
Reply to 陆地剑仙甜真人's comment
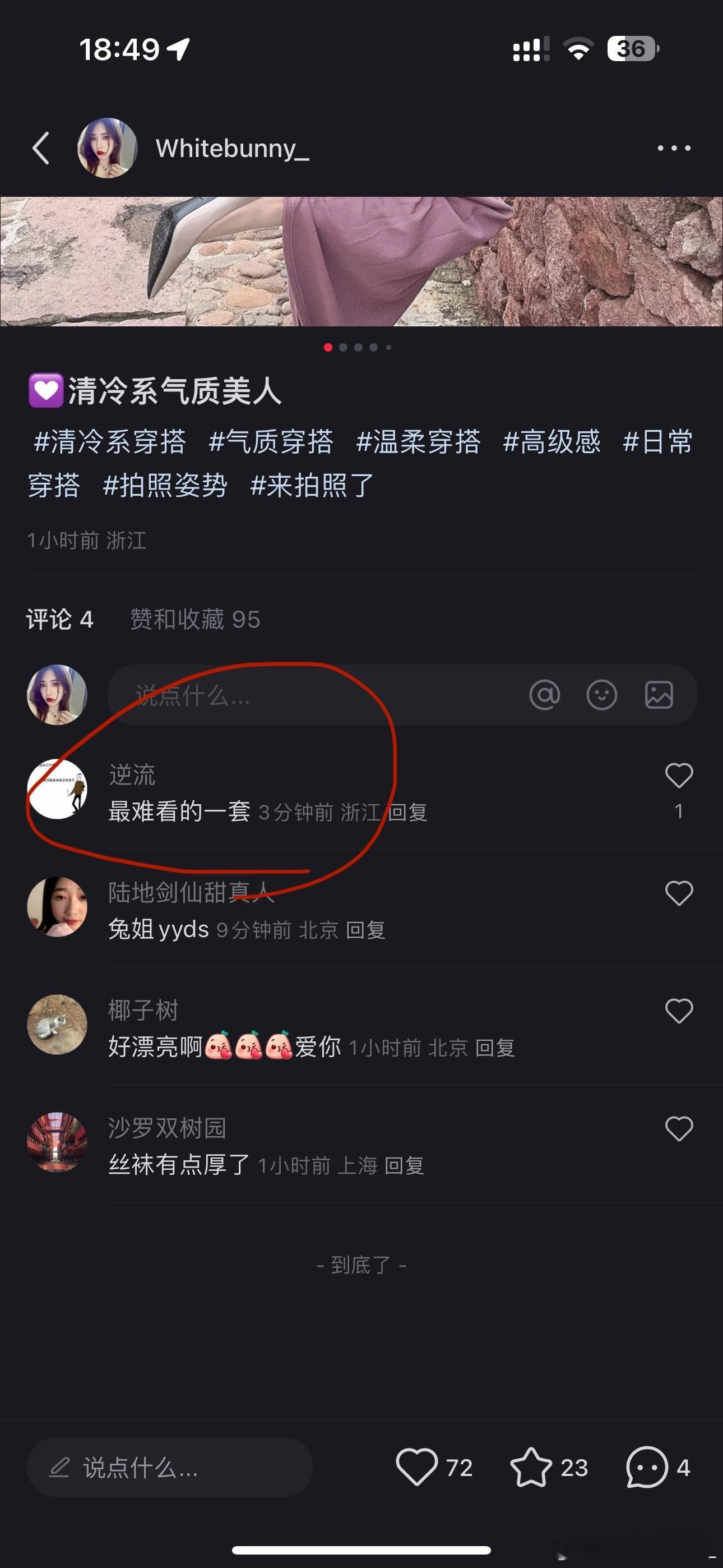pyautogui.click(x=367, y=930)
